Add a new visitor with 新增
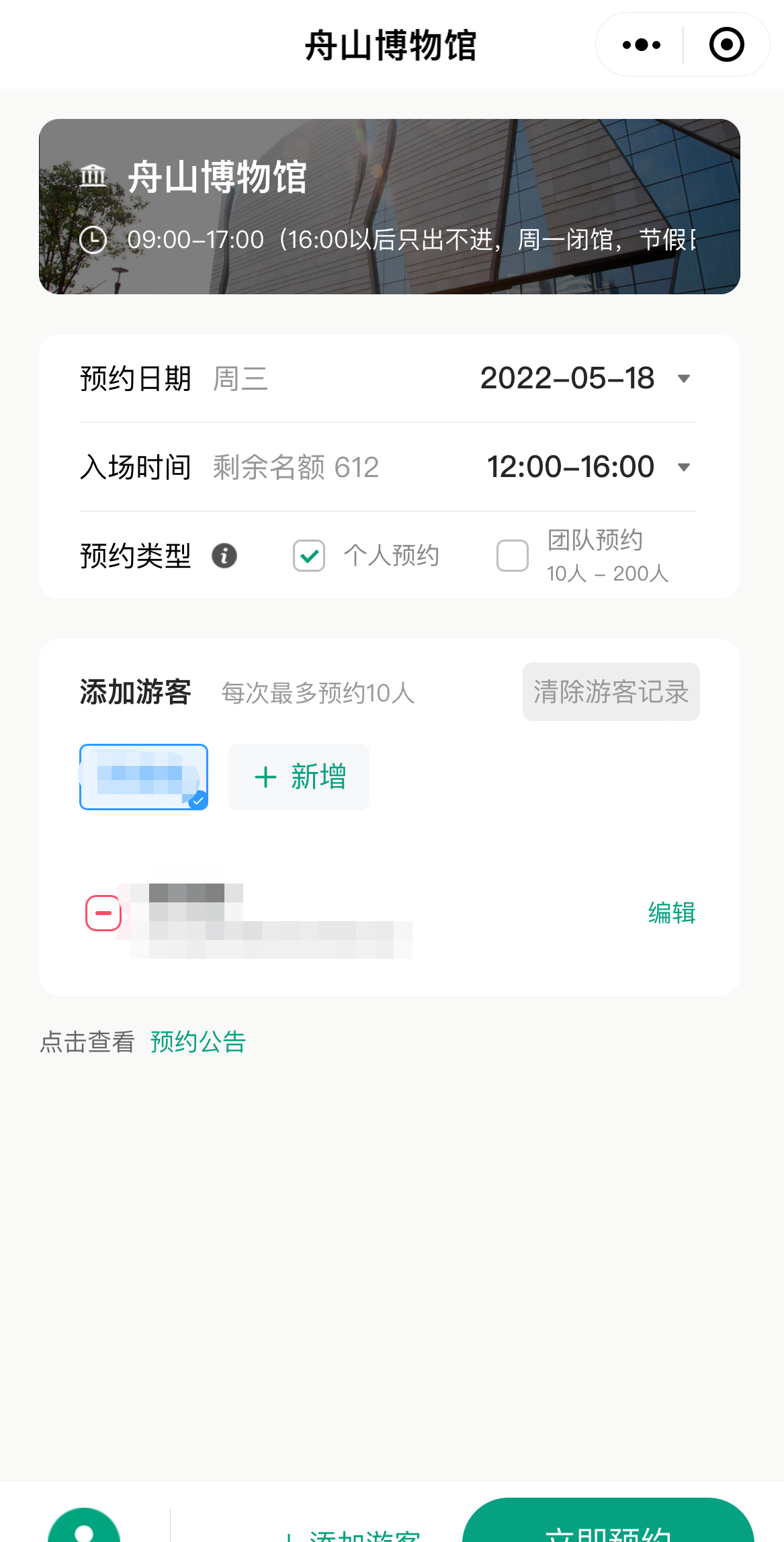The height and width of the screenshot is (1542, 784). (299, 777)
